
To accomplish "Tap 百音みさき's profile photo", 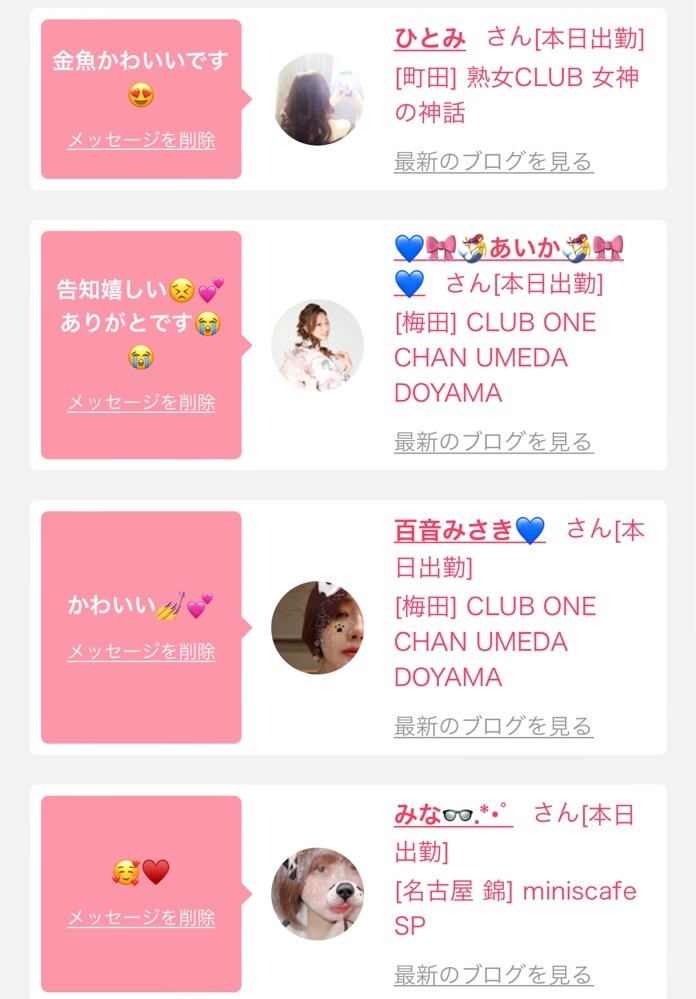I will tap(317, 628).
